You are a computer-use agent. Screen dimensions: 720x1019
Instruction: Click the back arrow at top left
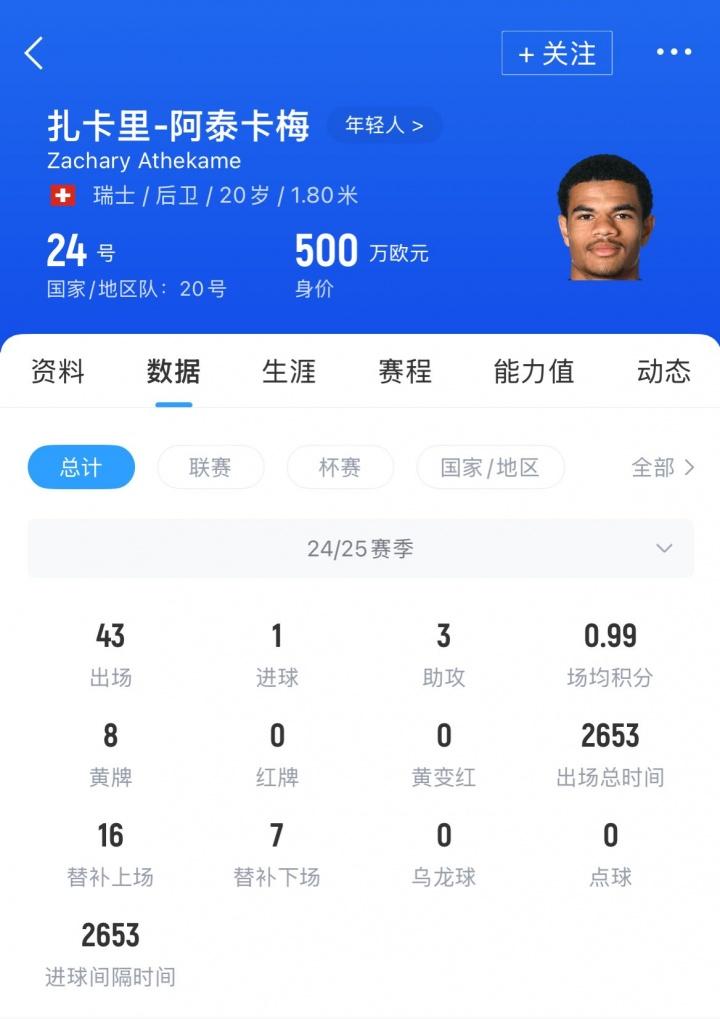click(x=35, y=52)
